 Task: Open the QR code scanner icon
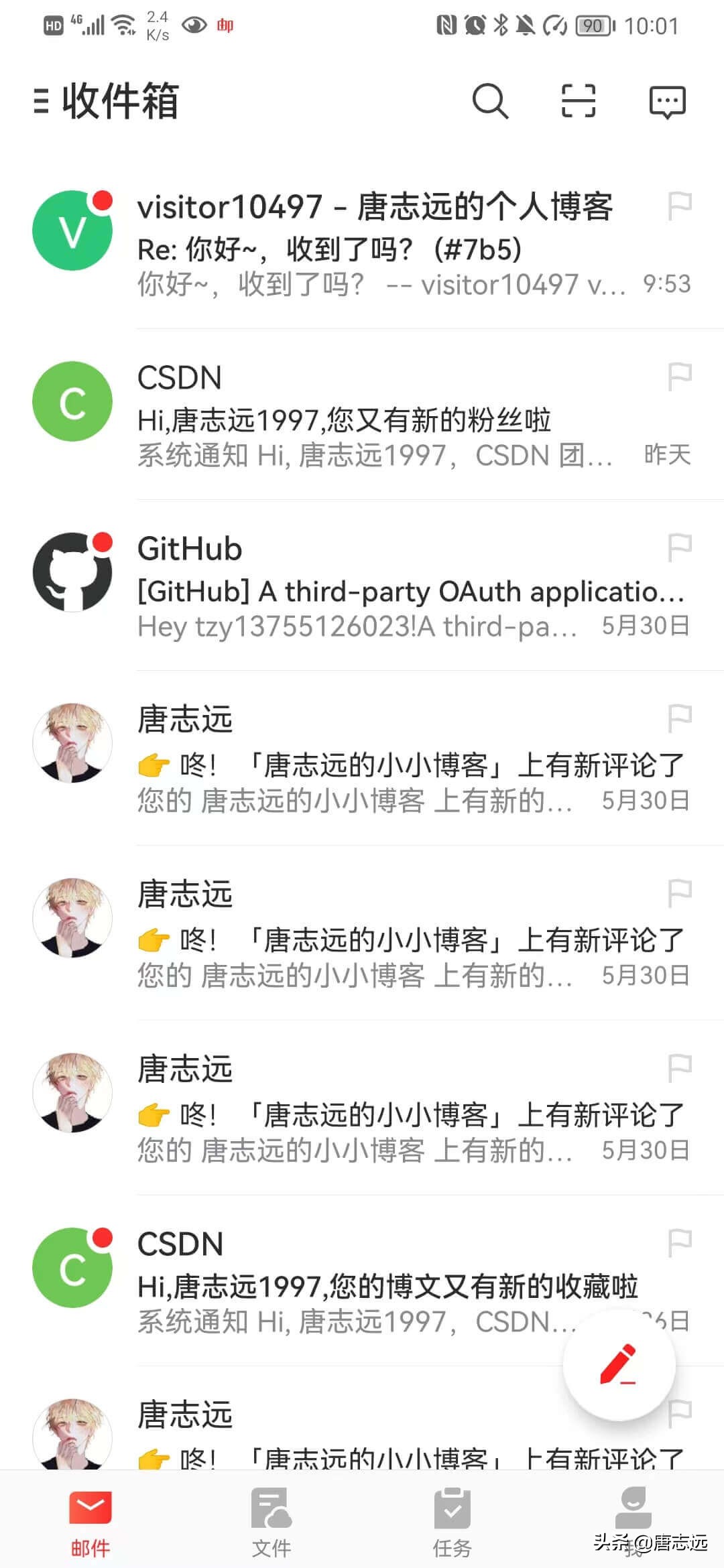coord(578,101)
